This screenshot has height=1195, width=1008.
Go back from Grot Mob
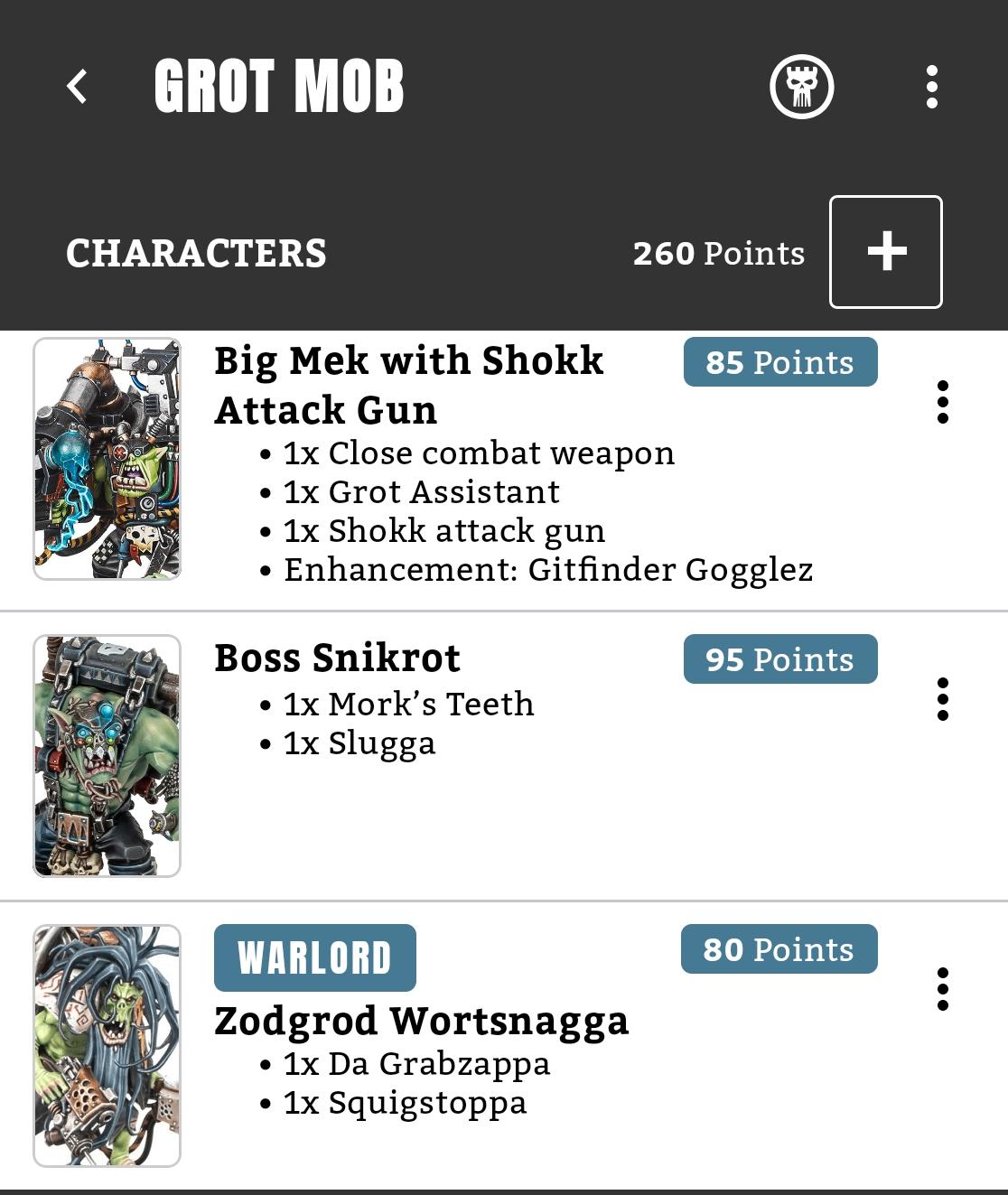(78, 87)
